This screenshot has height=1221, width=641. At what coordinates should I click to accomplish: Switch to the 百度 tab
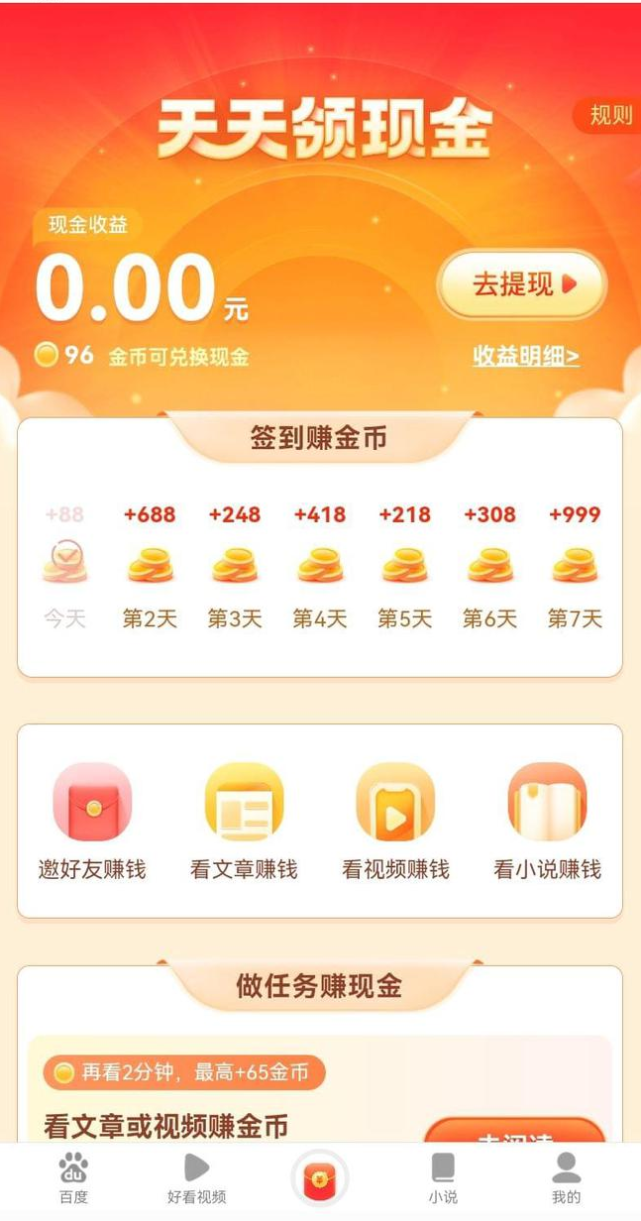pyautogui.click(x=73, y=1177)
